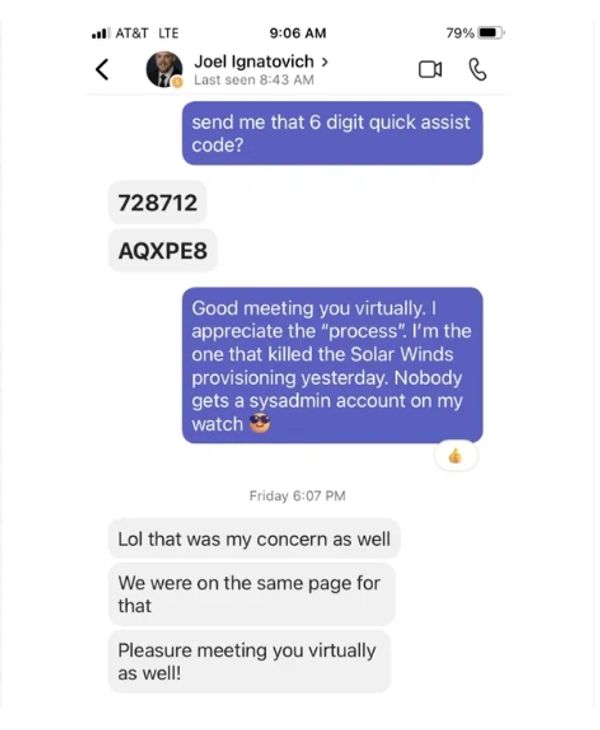This screenshot has width=600, height=730.
Task: Start a video call with Joel
Action: tap(430, 69)
